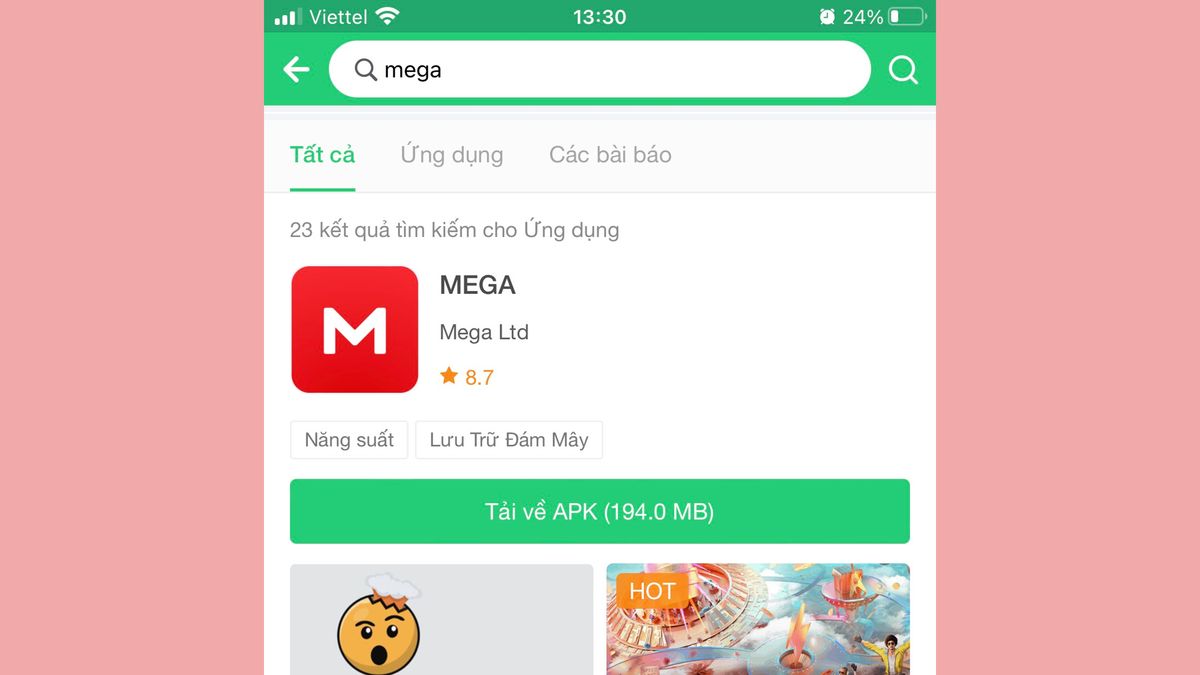
Task: Open the surprised emoji face card
Action: 441,620
